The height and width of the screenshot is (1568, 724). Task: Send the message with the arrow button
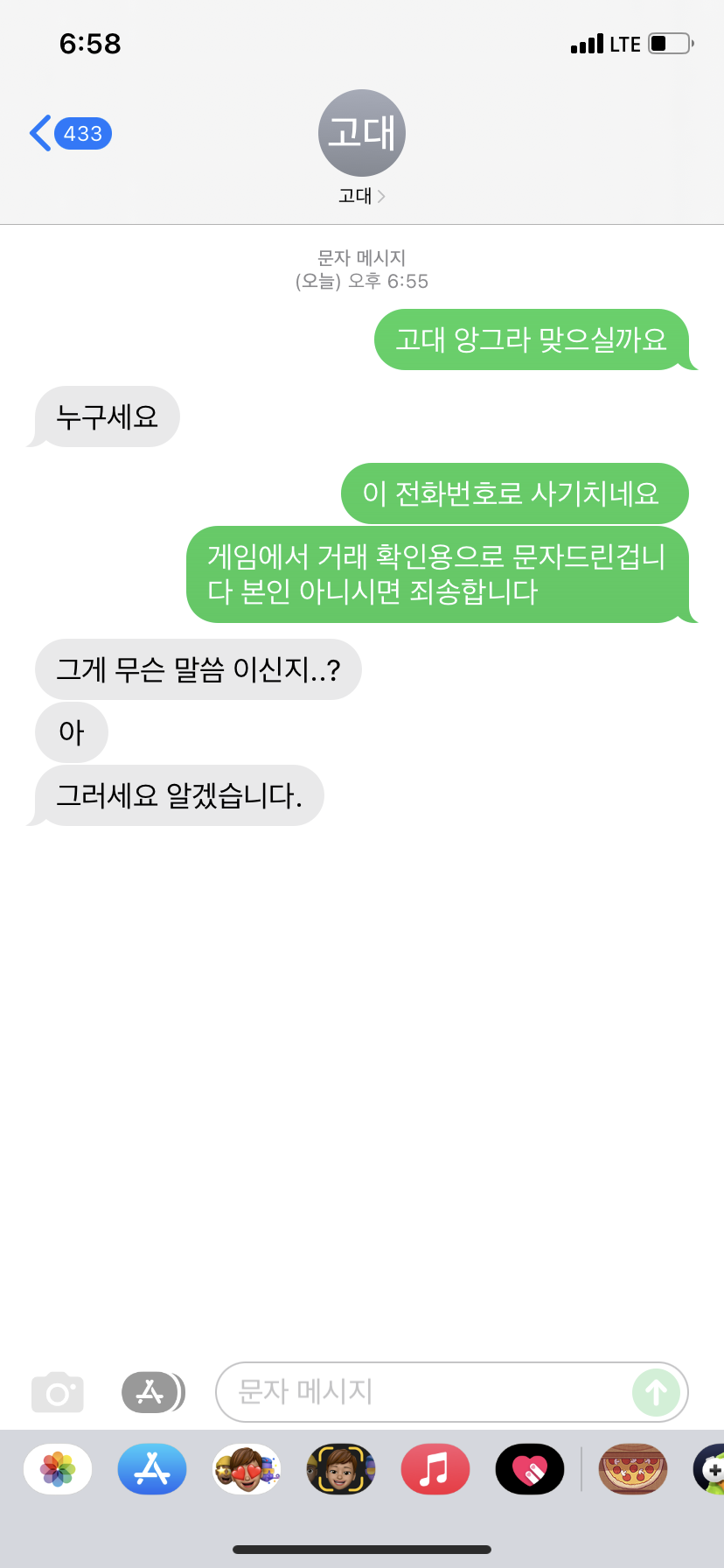point(656,1392)
